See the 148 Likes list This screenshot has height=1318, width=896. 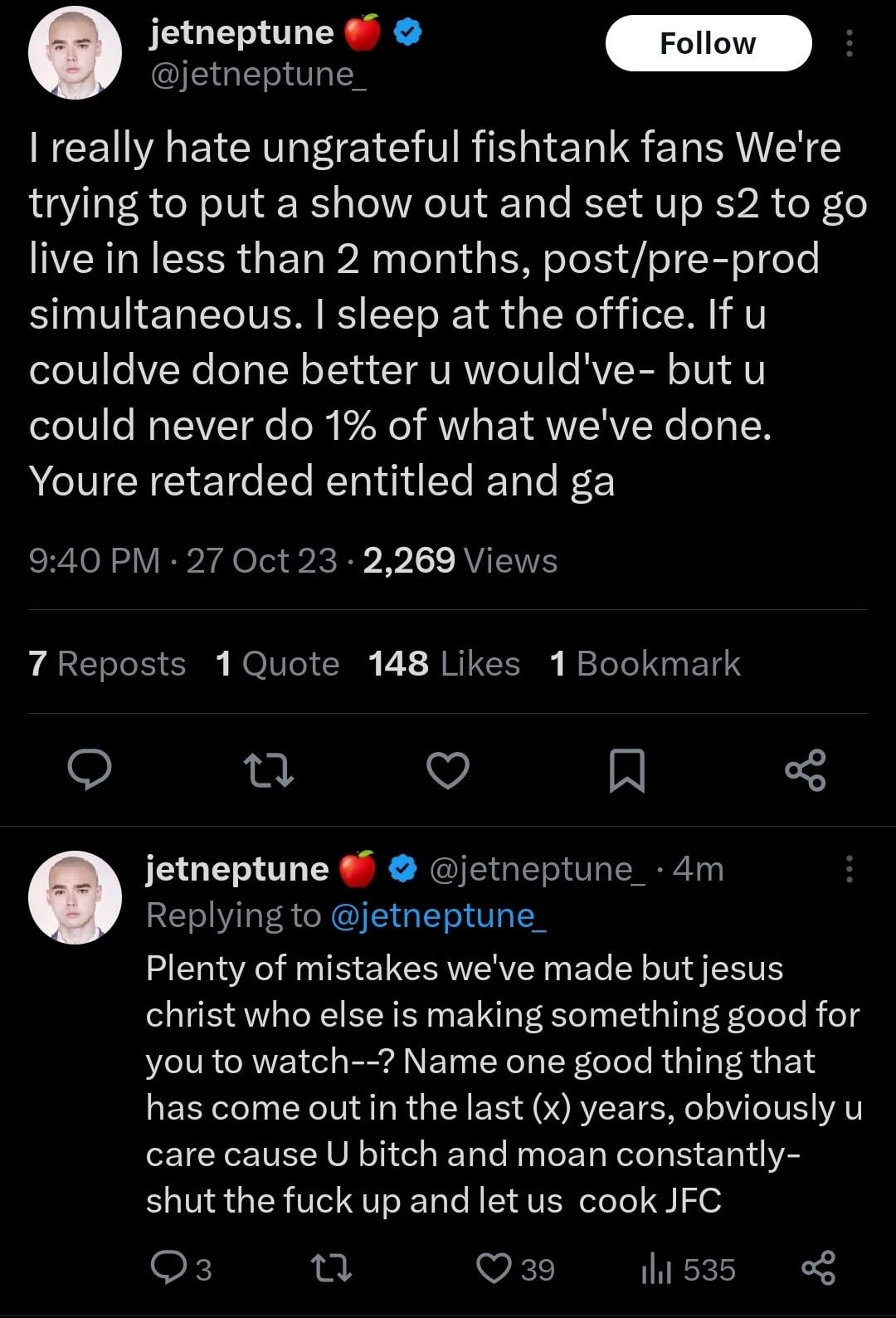point(444,664)
